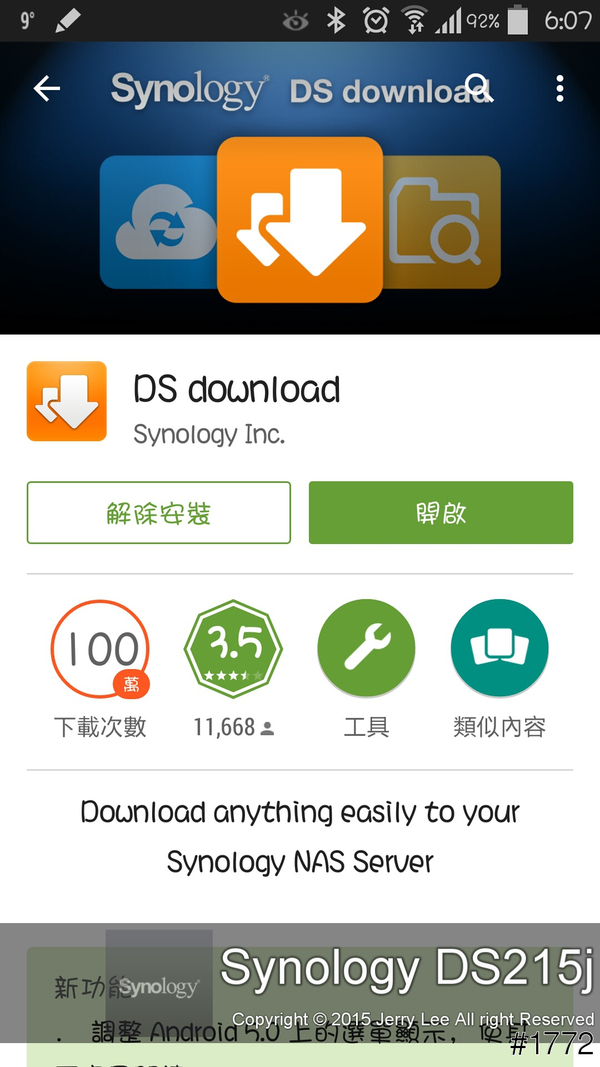Screen dimensions: 600x1067
Task: Show 類似內容 similar apps
Action: (499, 650)
